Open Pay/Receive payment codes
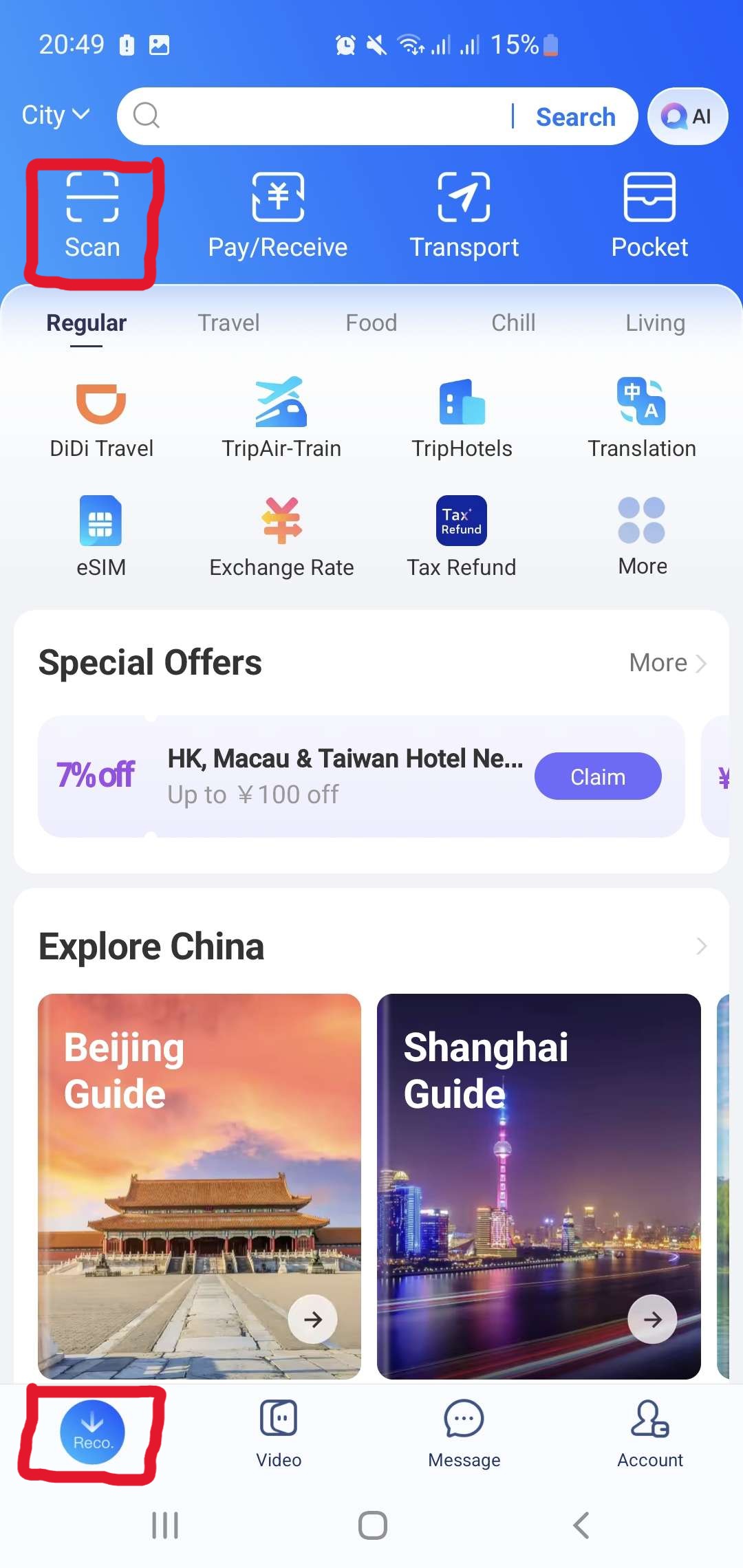This screenshot has height=1568, width=743. click(x=279, y=213)
